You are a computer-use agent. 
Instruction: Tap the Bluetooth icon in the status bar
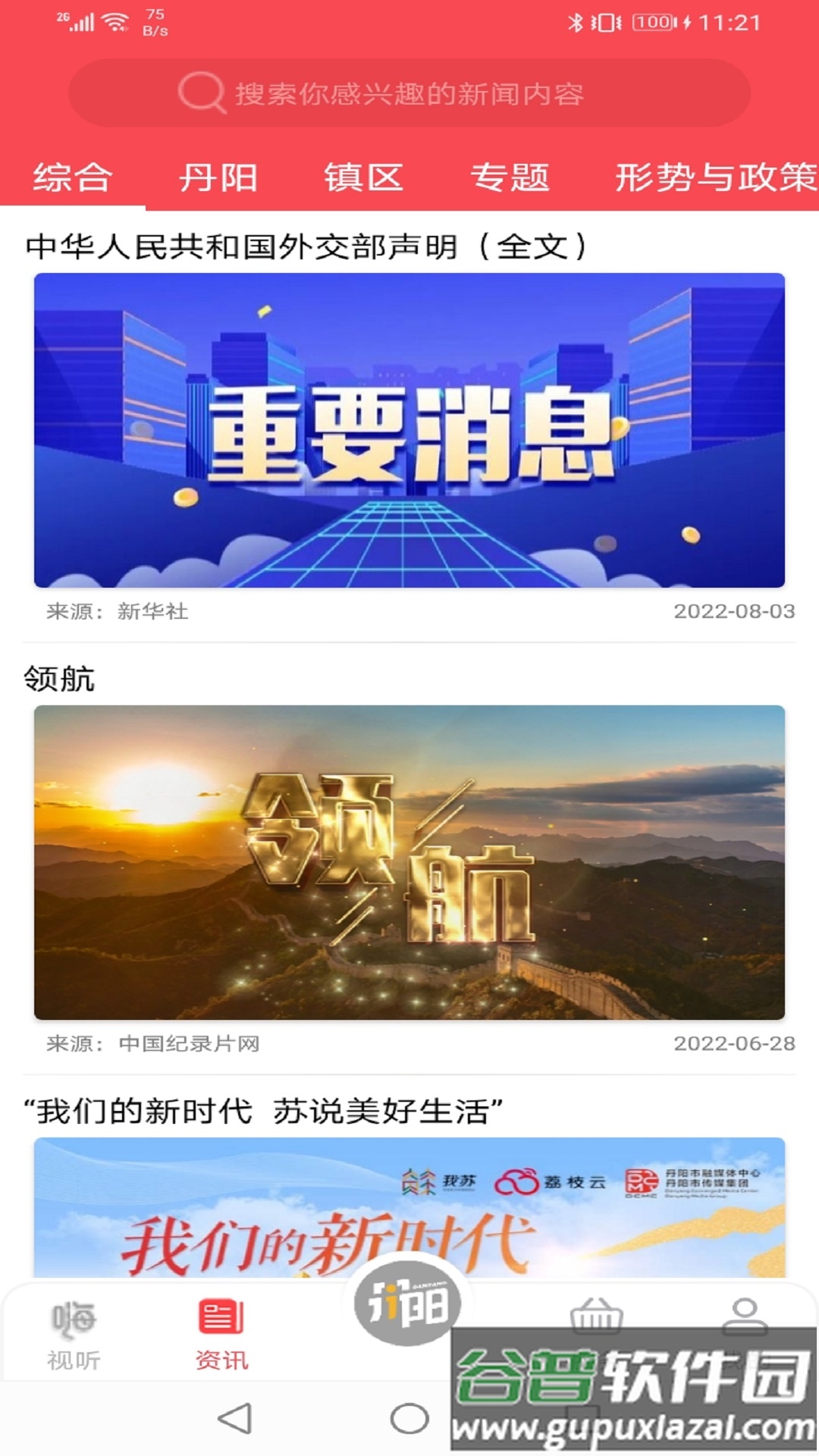[x=578, y=23]
